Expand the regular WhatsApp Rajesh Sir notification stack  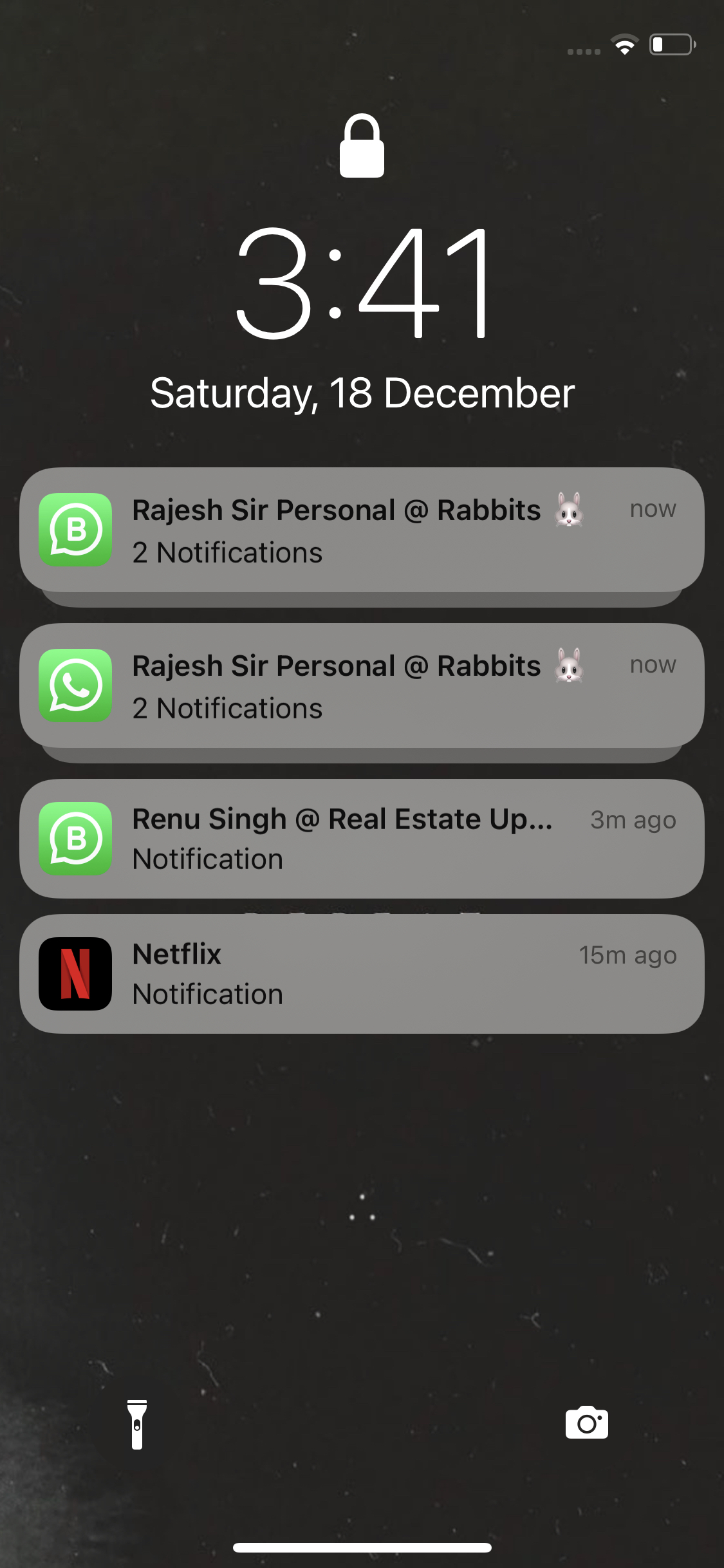(362, 686)
